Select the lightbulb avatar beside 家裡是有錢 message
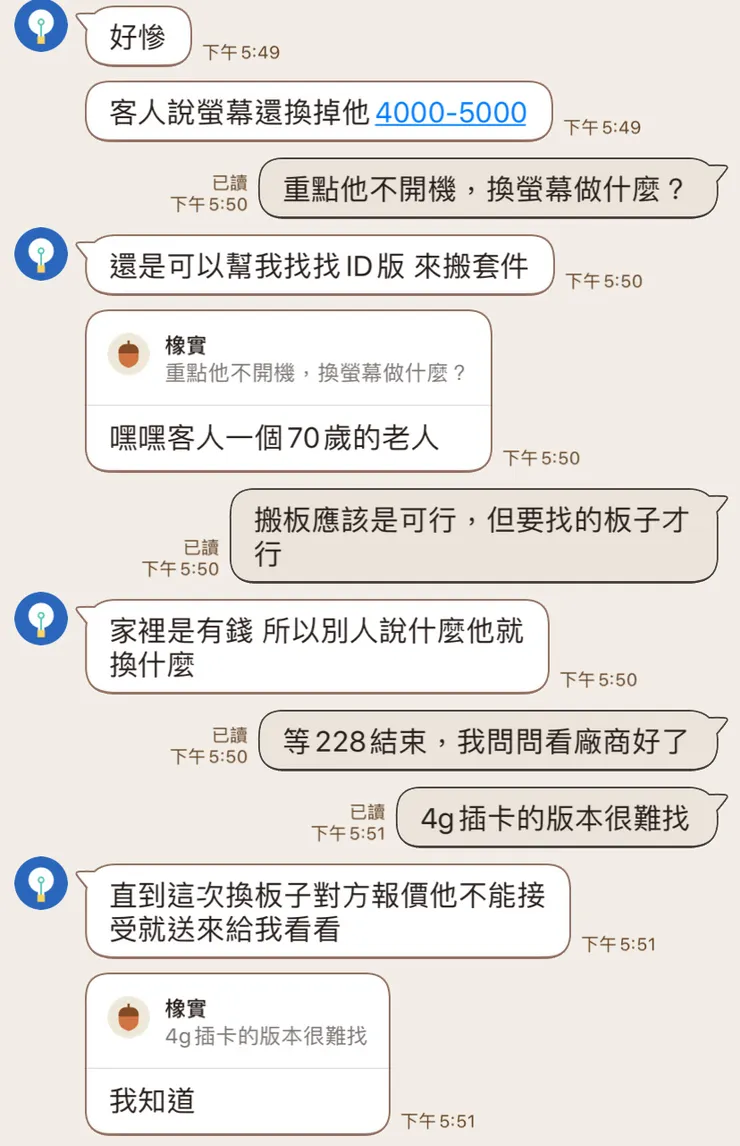 pos(40,618)
